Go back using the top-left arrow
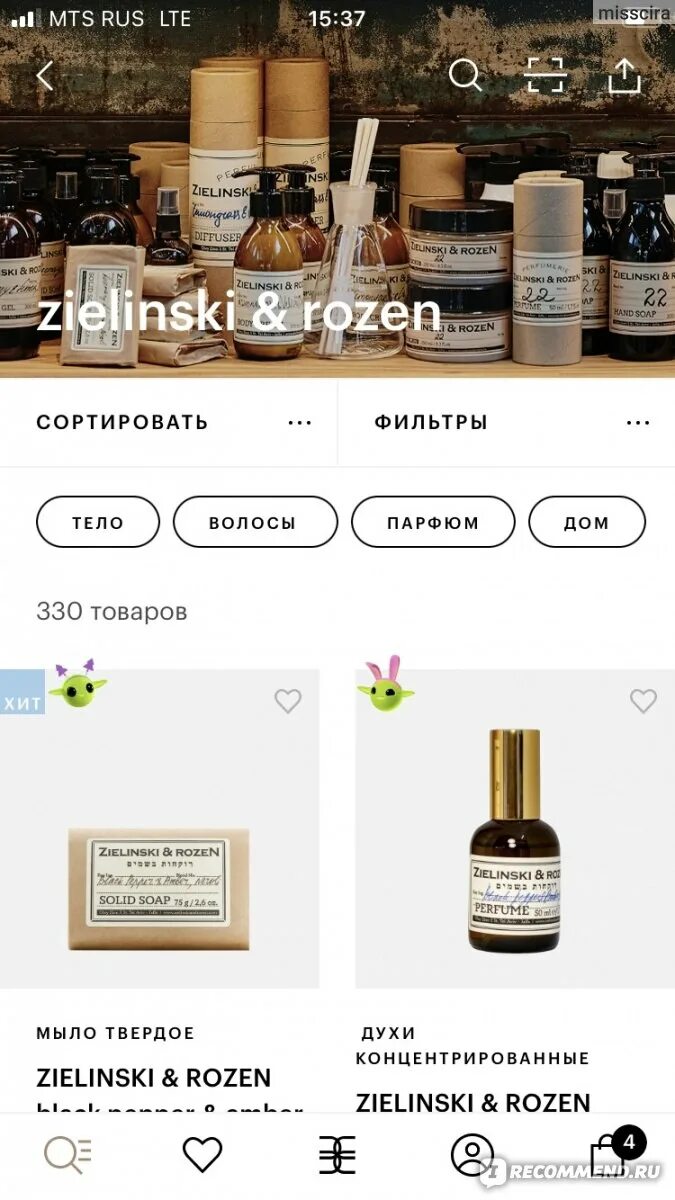 pos(44,75)
